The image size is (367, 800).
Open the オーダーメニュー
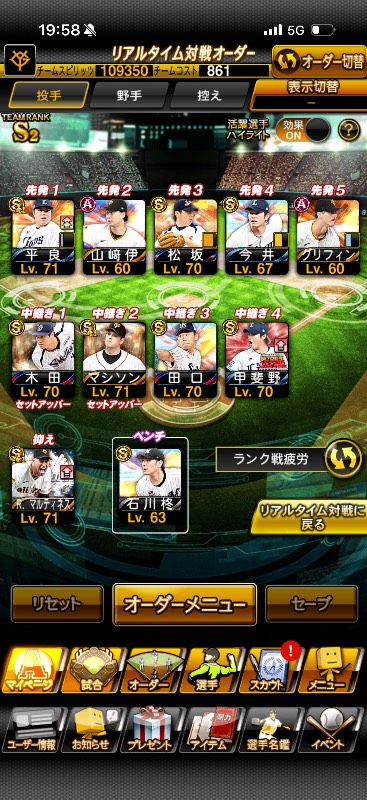184,604
